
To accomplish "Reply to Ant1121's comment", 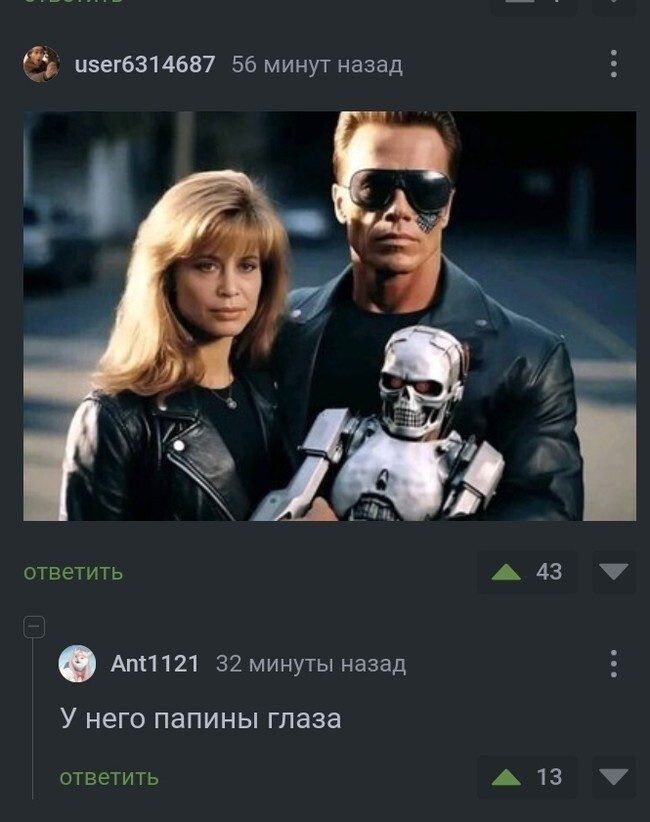I will click(109, 777).
